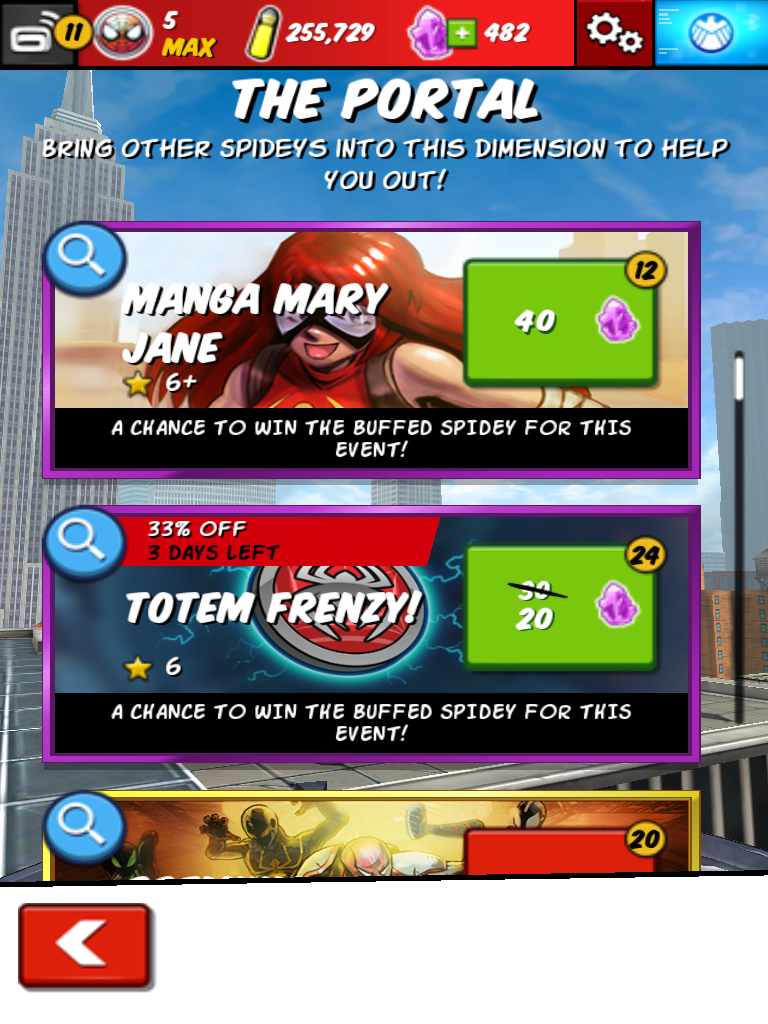Open the S.H.I.E.L.D. menu button
Screen dimensions: 768x1024
(711, 33)
